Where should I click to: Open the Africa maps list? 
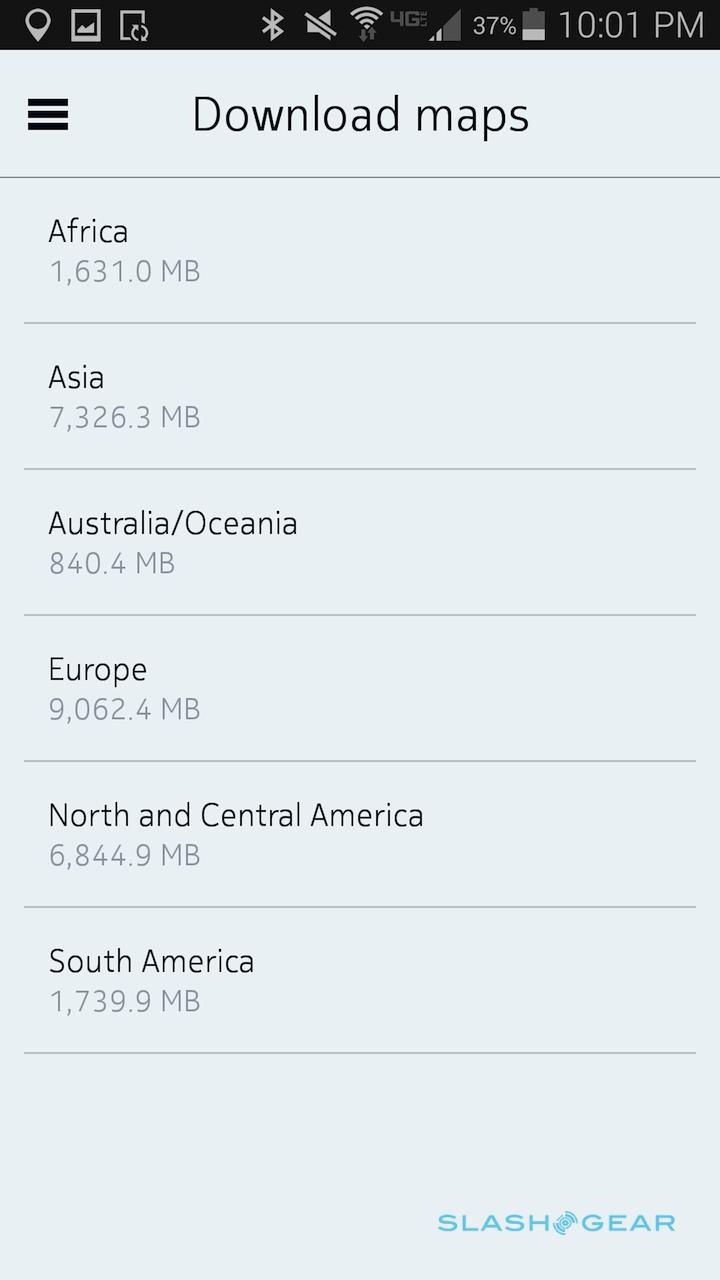[360, 250]
